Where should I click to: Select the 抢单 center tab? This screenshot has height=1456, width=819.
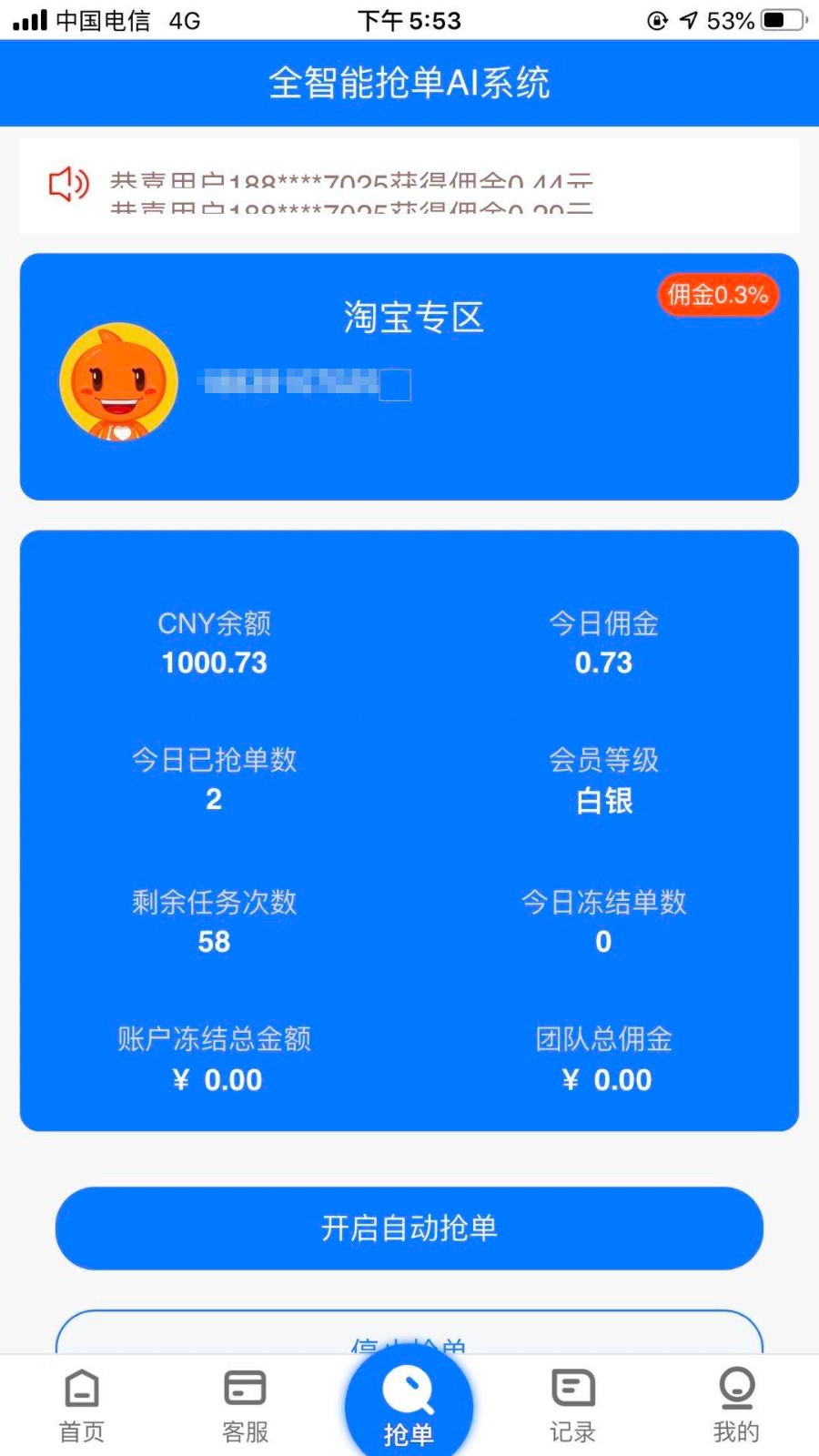(409, 1406)
